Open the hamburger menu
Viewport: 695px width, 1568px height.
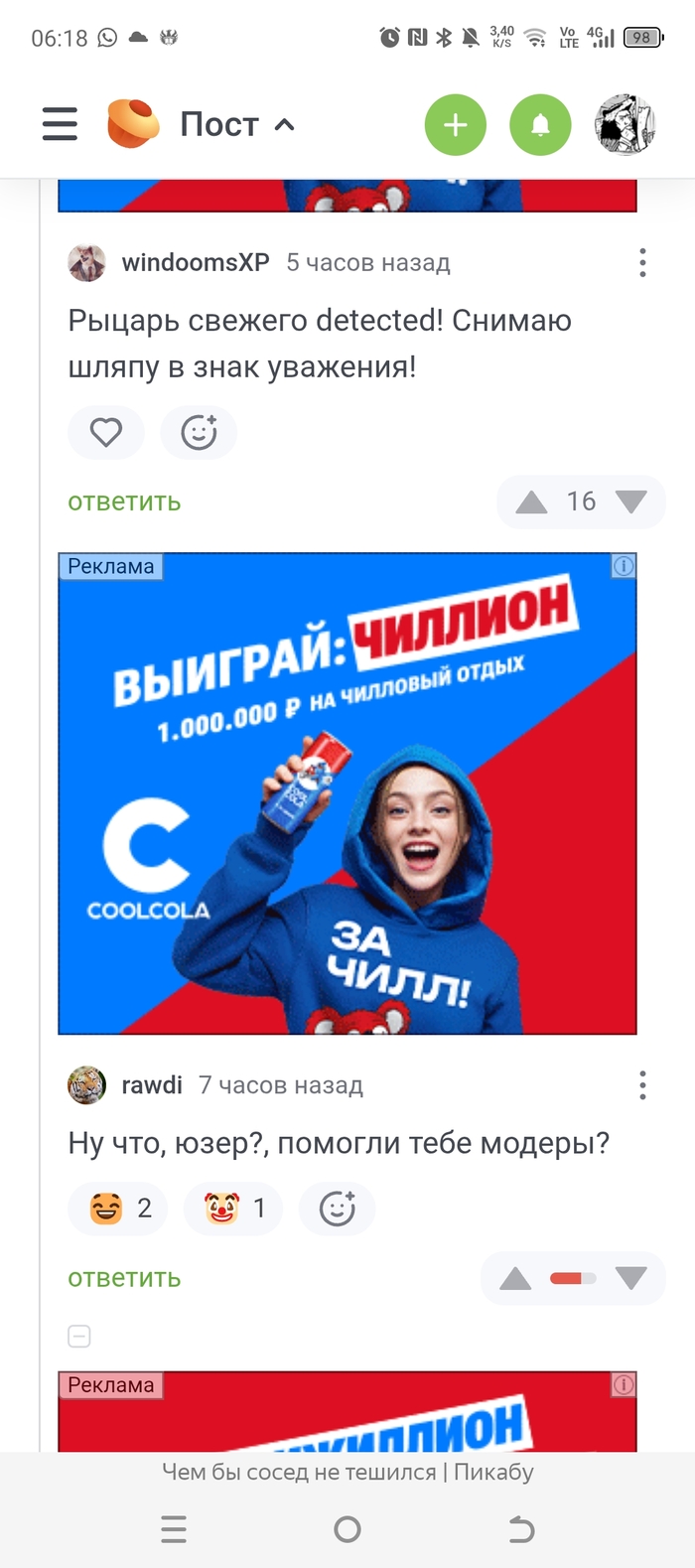tap(60, 125)
